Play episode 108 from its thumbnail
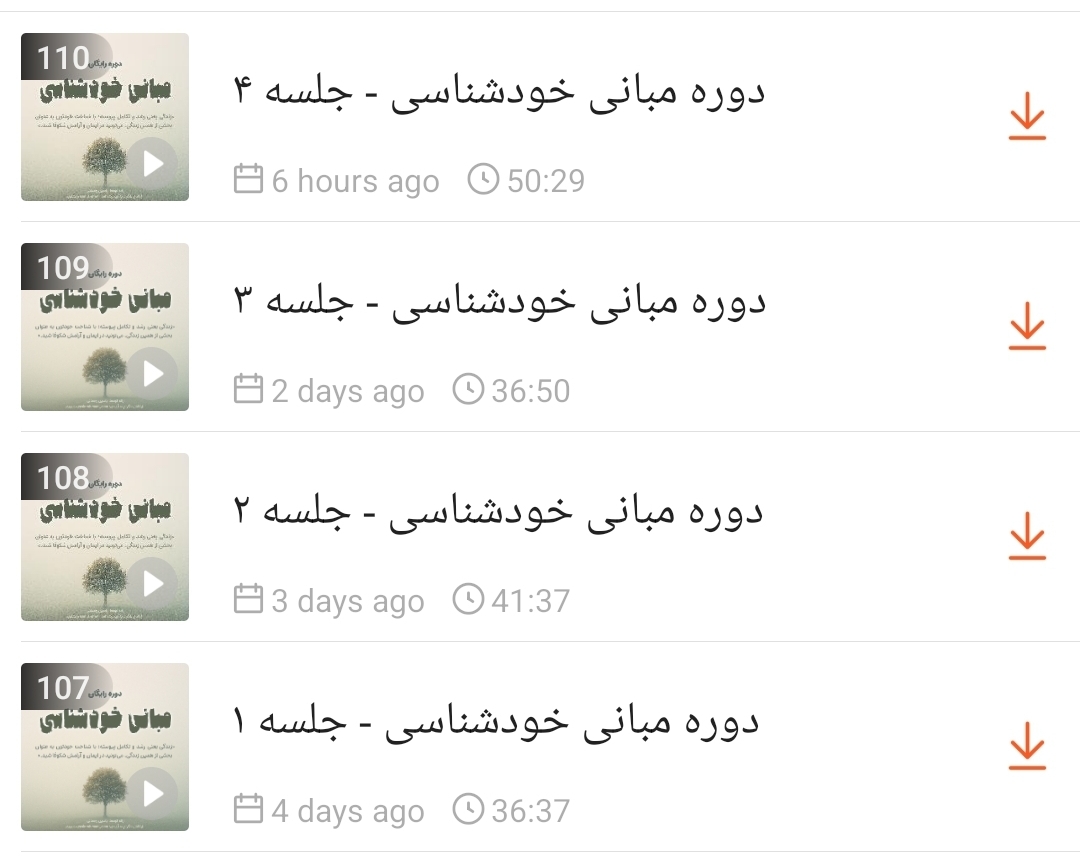 coord(152,583)
